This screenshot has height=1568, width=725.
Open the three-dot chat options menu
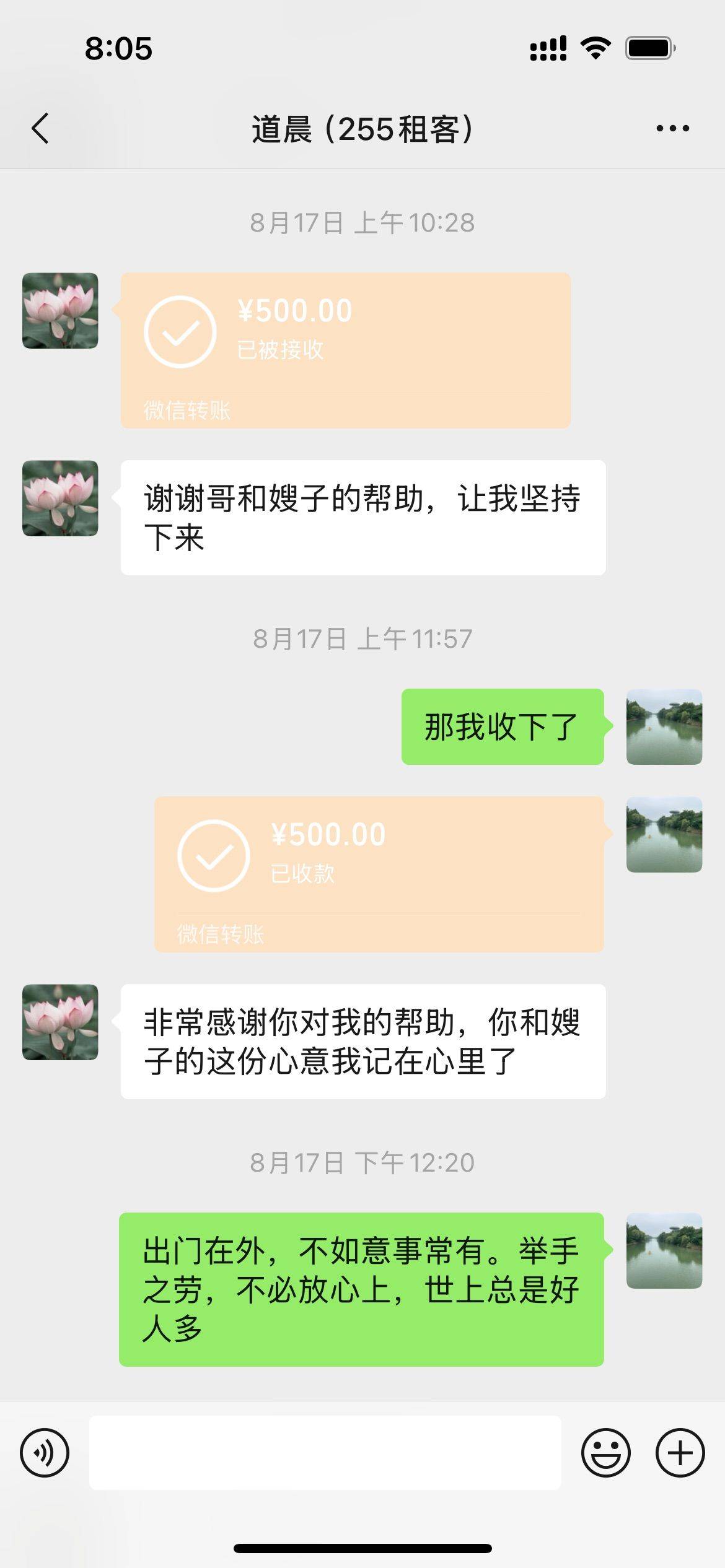pyautogui.click(x=672, y=129)
